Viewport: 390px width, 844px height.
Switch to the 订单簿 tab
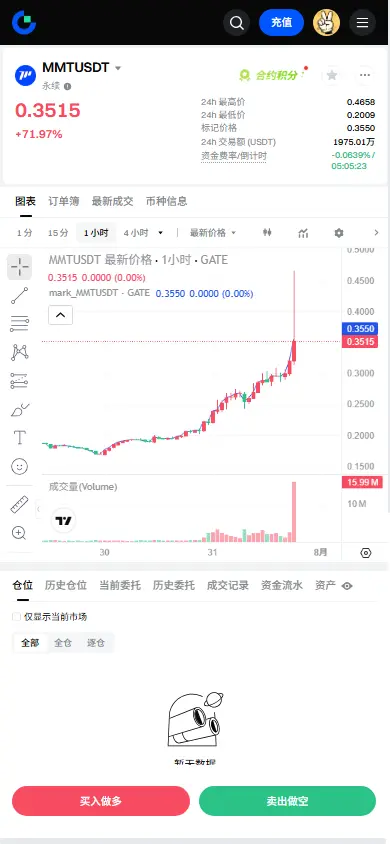pyautogui.click(x=63, y=201)
